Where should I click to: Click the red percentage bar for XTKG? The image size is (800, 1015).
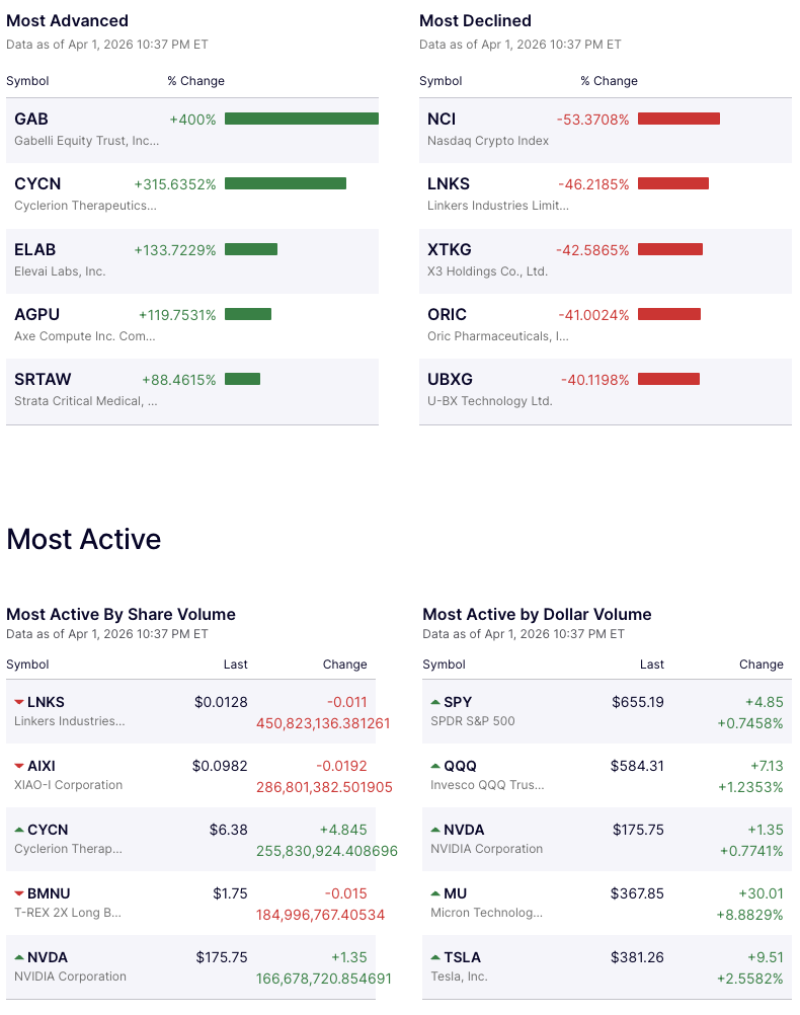pos(668,249)
